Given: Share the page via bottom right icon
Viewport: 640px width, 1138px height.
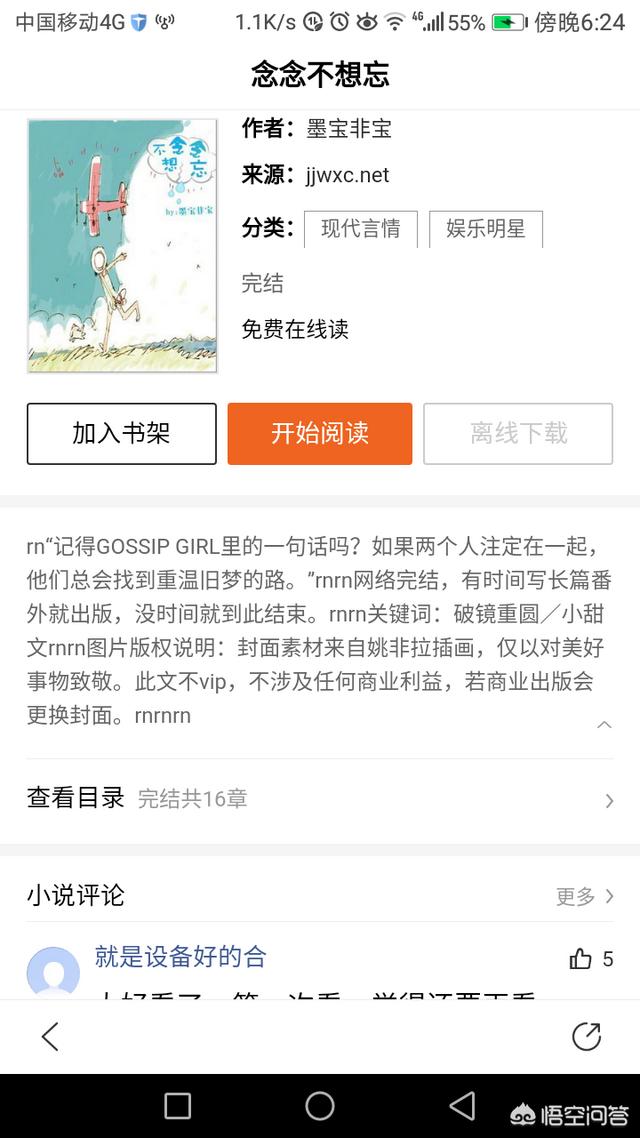Looking at the screenshot, I should (586, 1036).
